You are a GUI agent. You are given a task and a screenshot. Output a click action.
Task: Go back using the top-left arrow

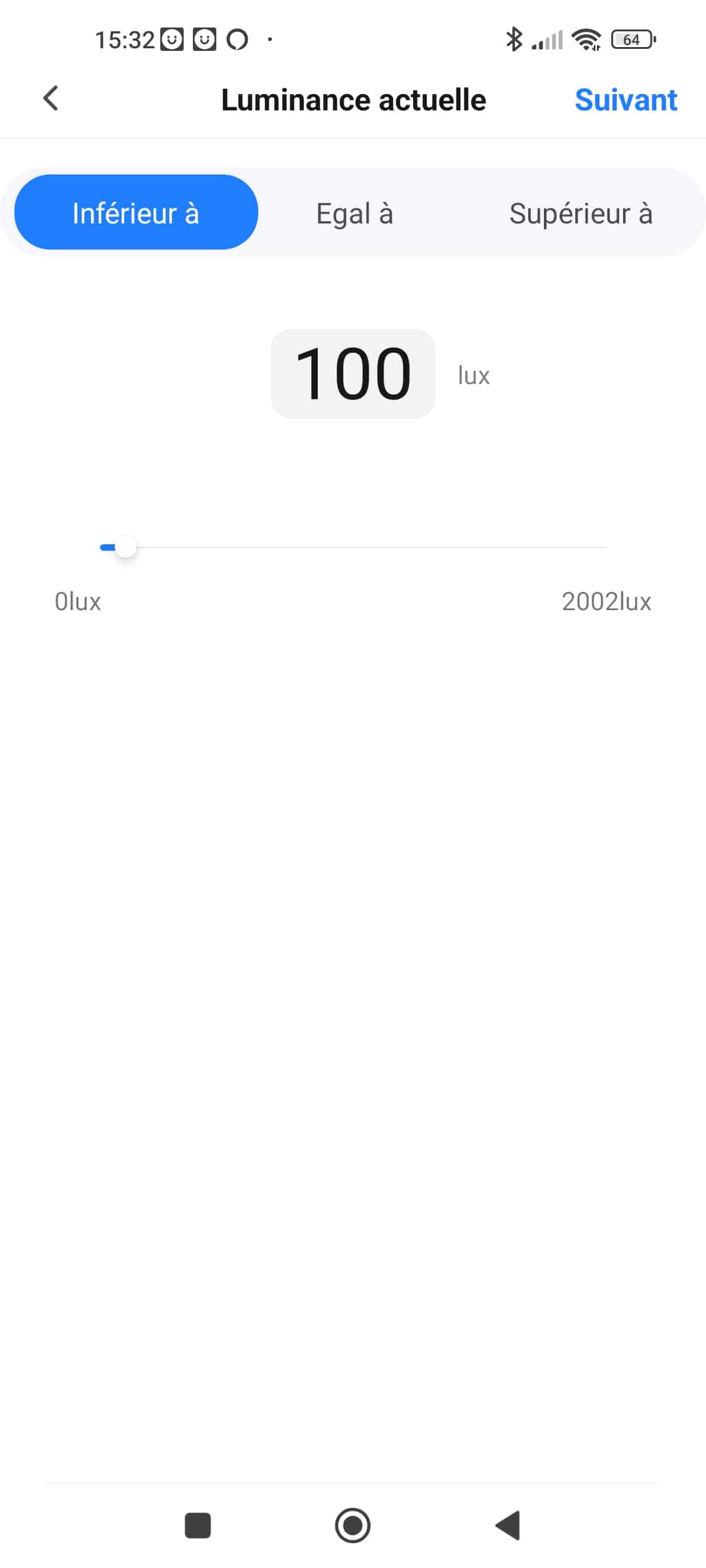click(x=51, y=99)
